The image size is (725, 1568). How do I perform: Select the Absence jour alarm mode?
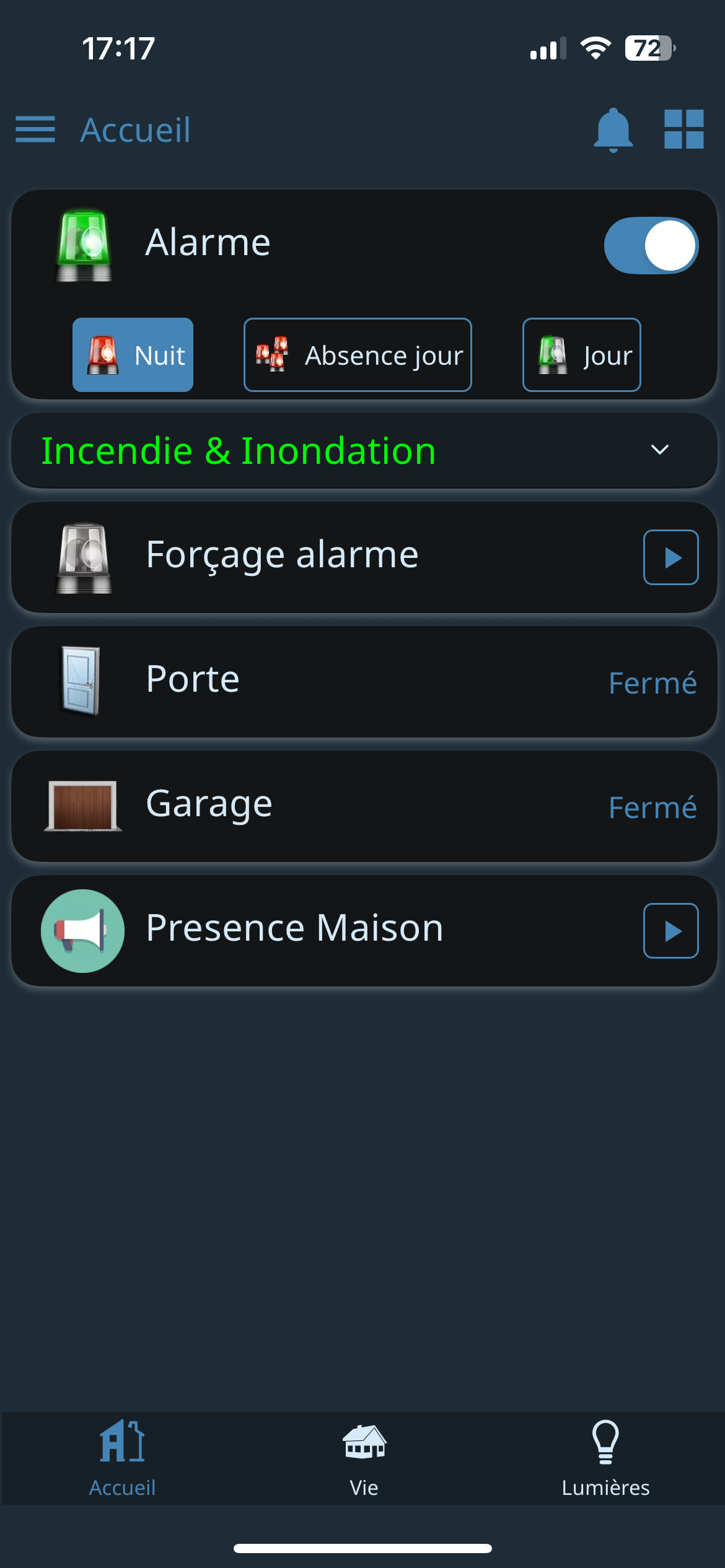(x=357, y=355)
